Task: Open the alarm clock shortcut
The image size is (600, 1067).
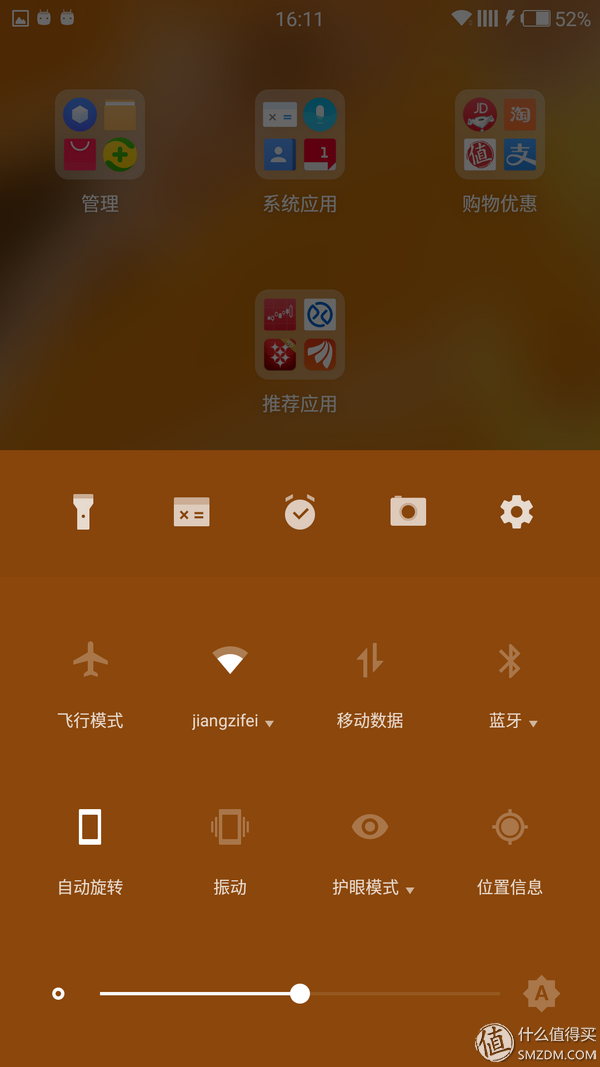Action: point(300,512)
